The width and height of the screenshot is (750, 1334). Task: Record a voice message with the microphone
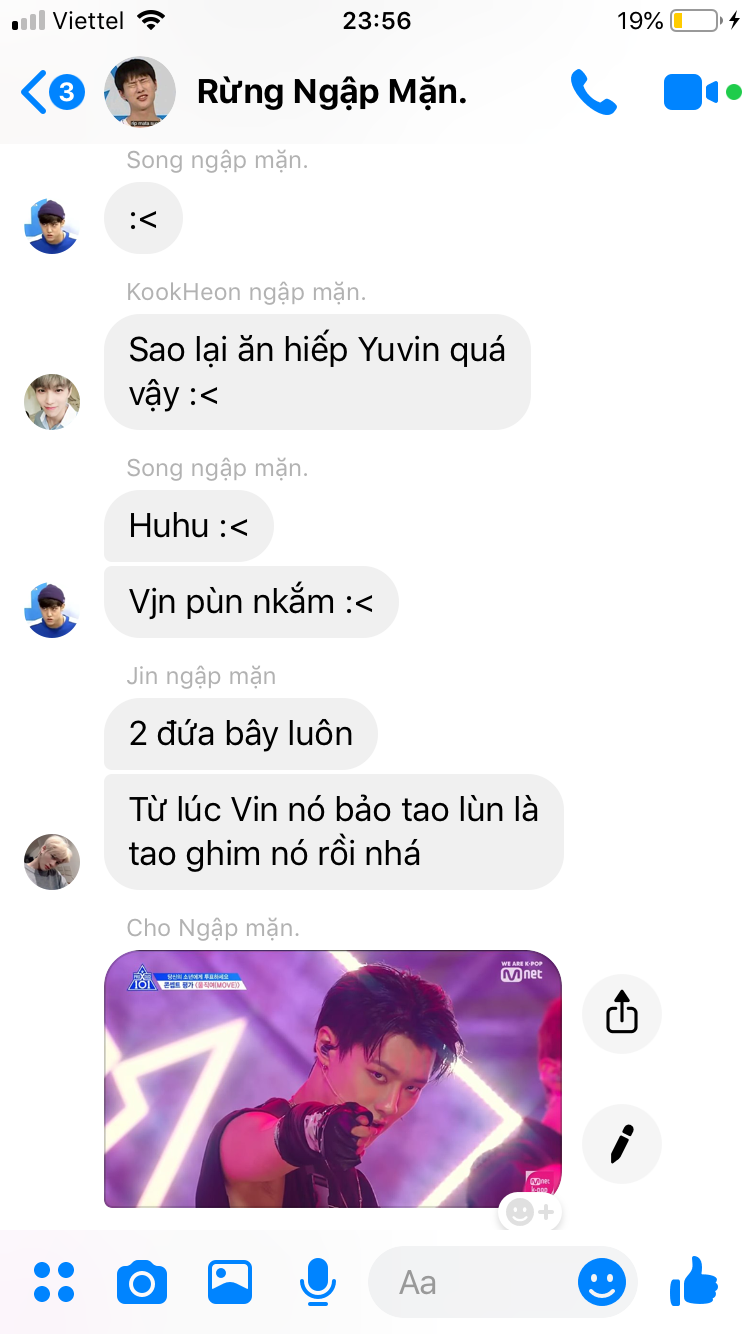click(318, 1282)
